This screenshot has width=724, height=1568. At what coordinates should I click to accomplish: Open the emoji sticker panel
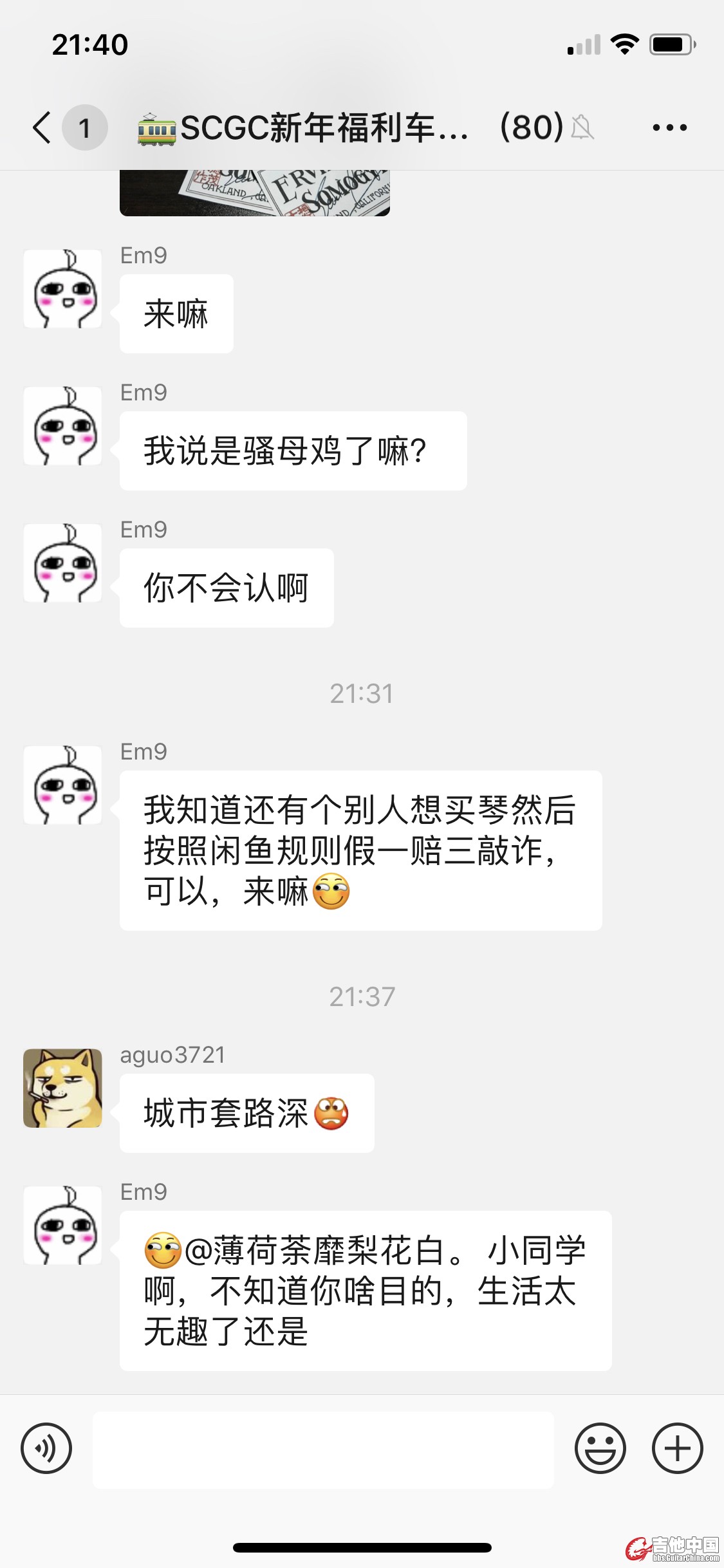[600, 1449]
